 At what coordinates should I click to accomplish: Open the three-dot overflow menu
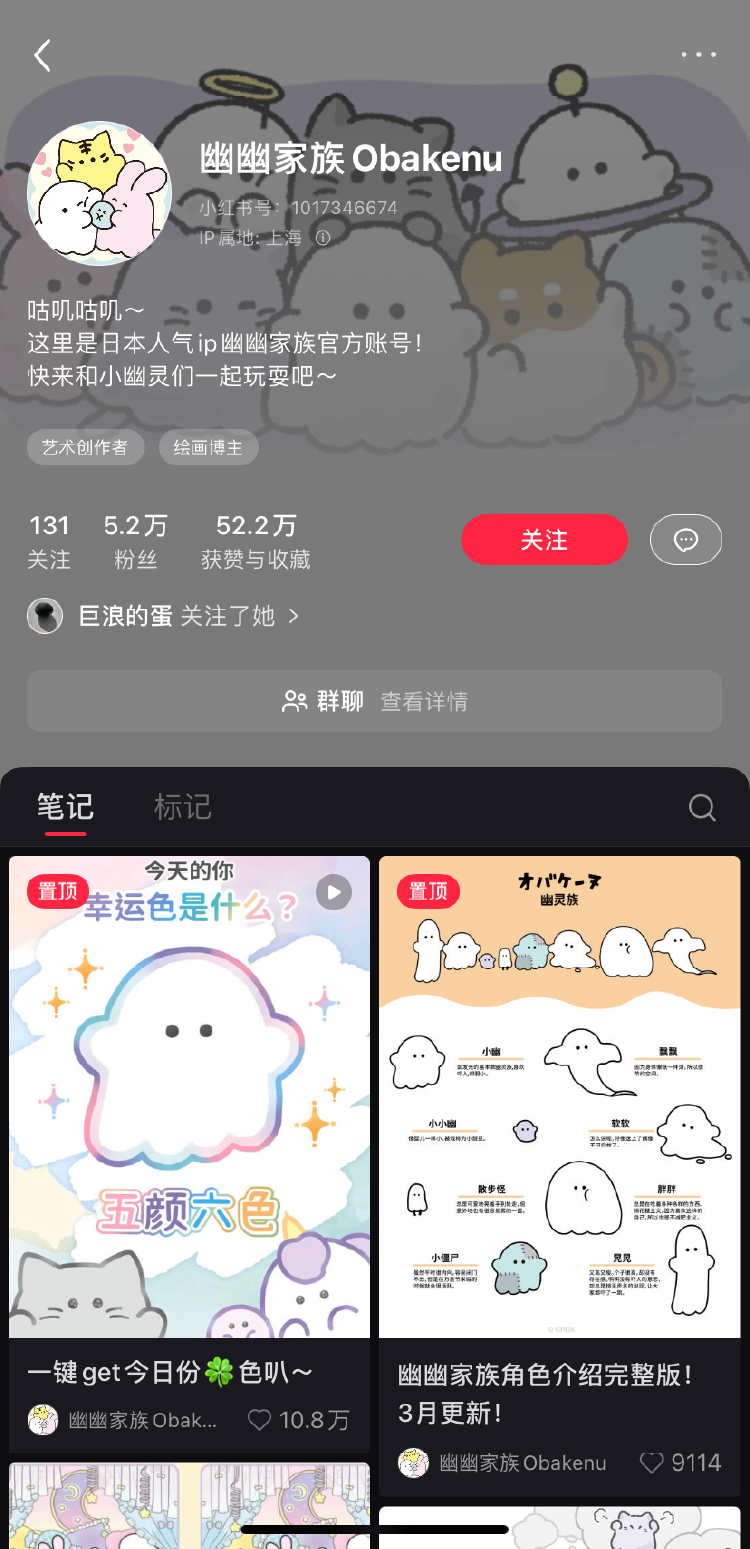[x=698, y=55]
